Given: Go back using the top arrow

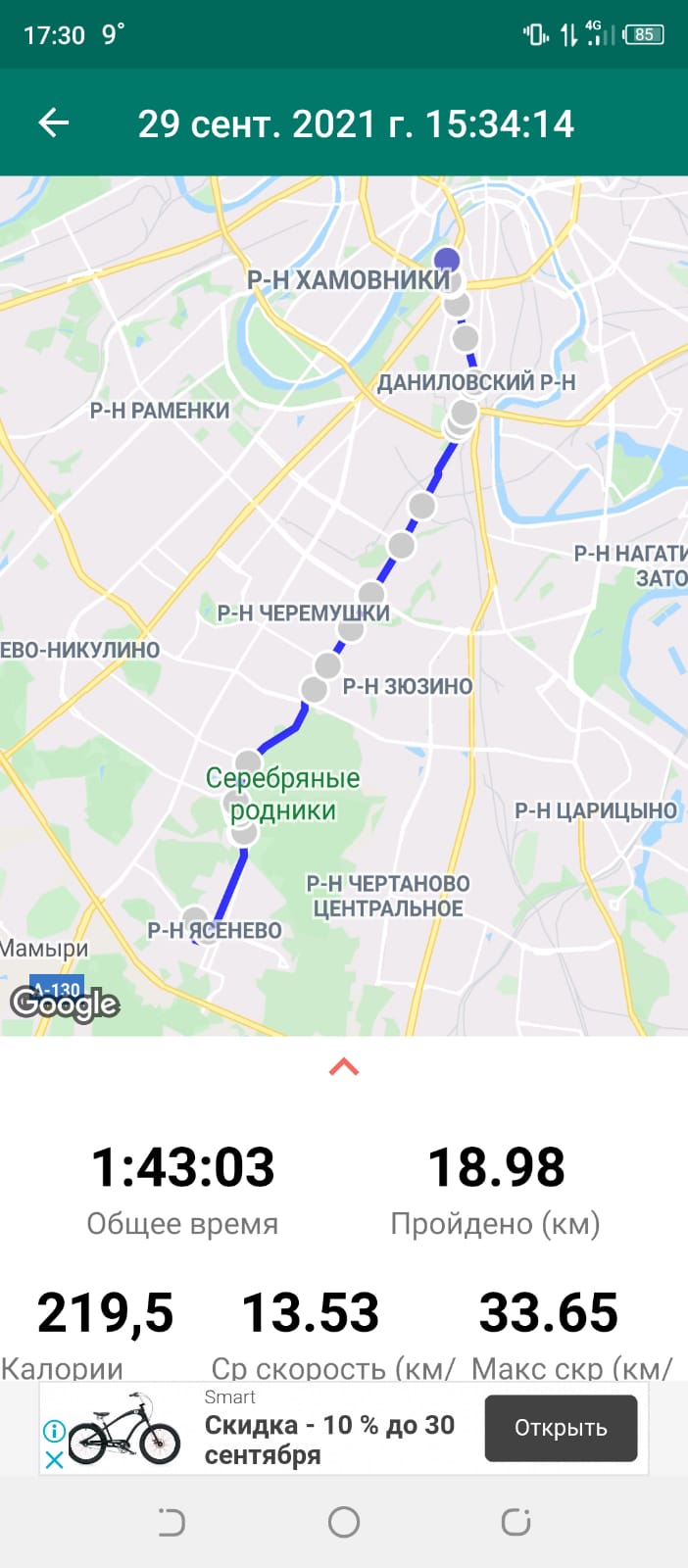Looking at the screenshot, I should [54, 123].
